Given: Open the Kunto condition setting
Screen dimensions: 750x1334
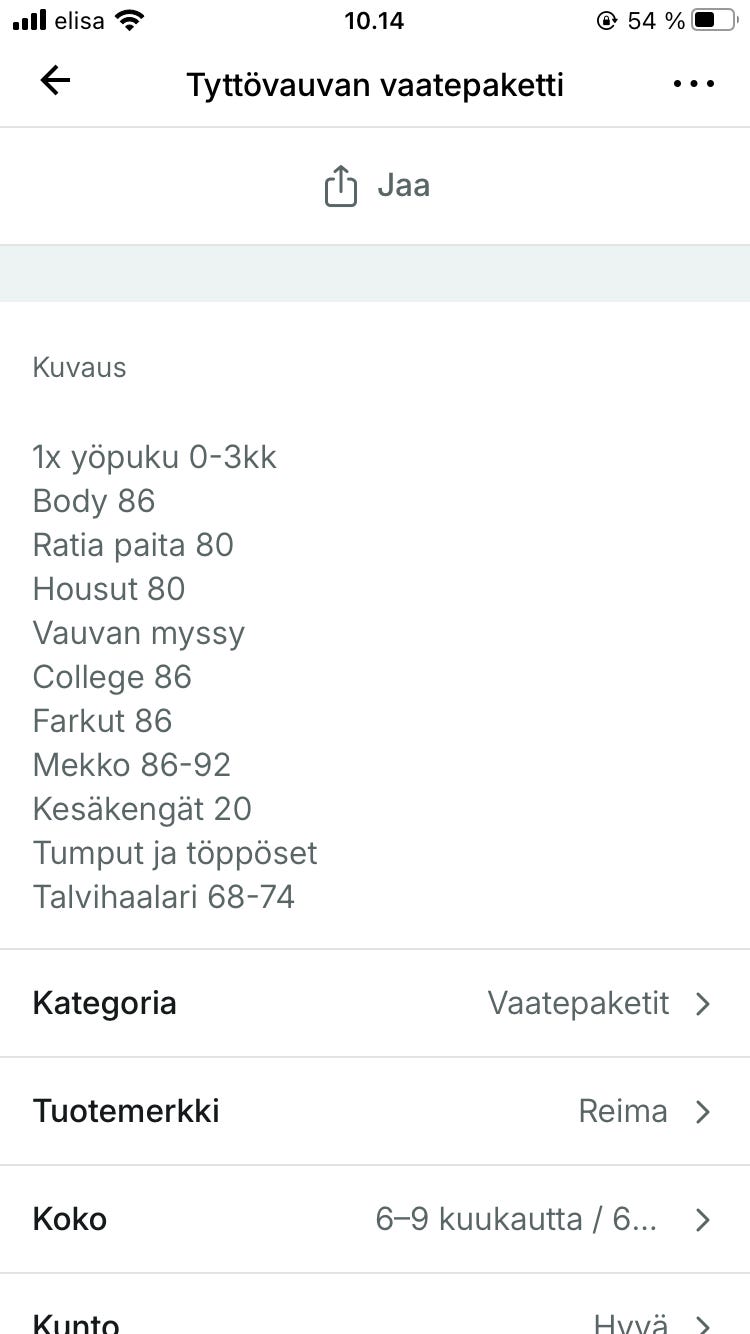Looking at the screenshot, I should coord(375,1320).
